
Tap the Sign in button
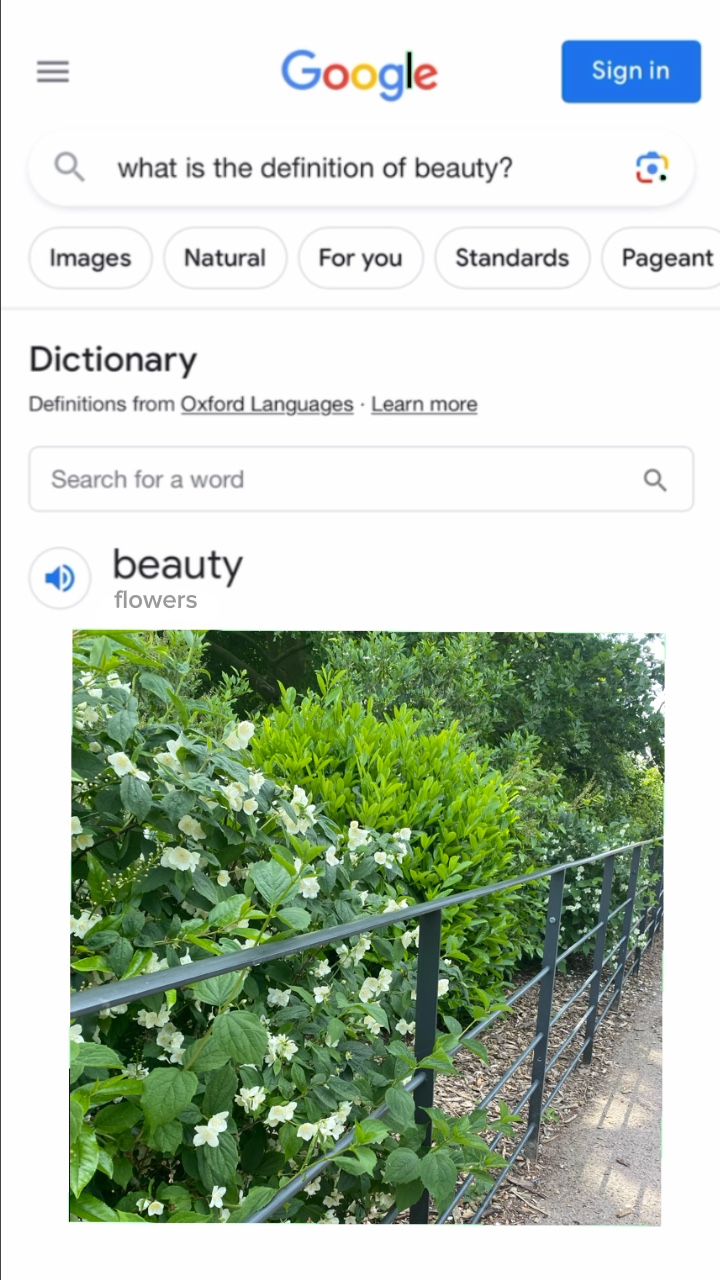pos(630,71)
